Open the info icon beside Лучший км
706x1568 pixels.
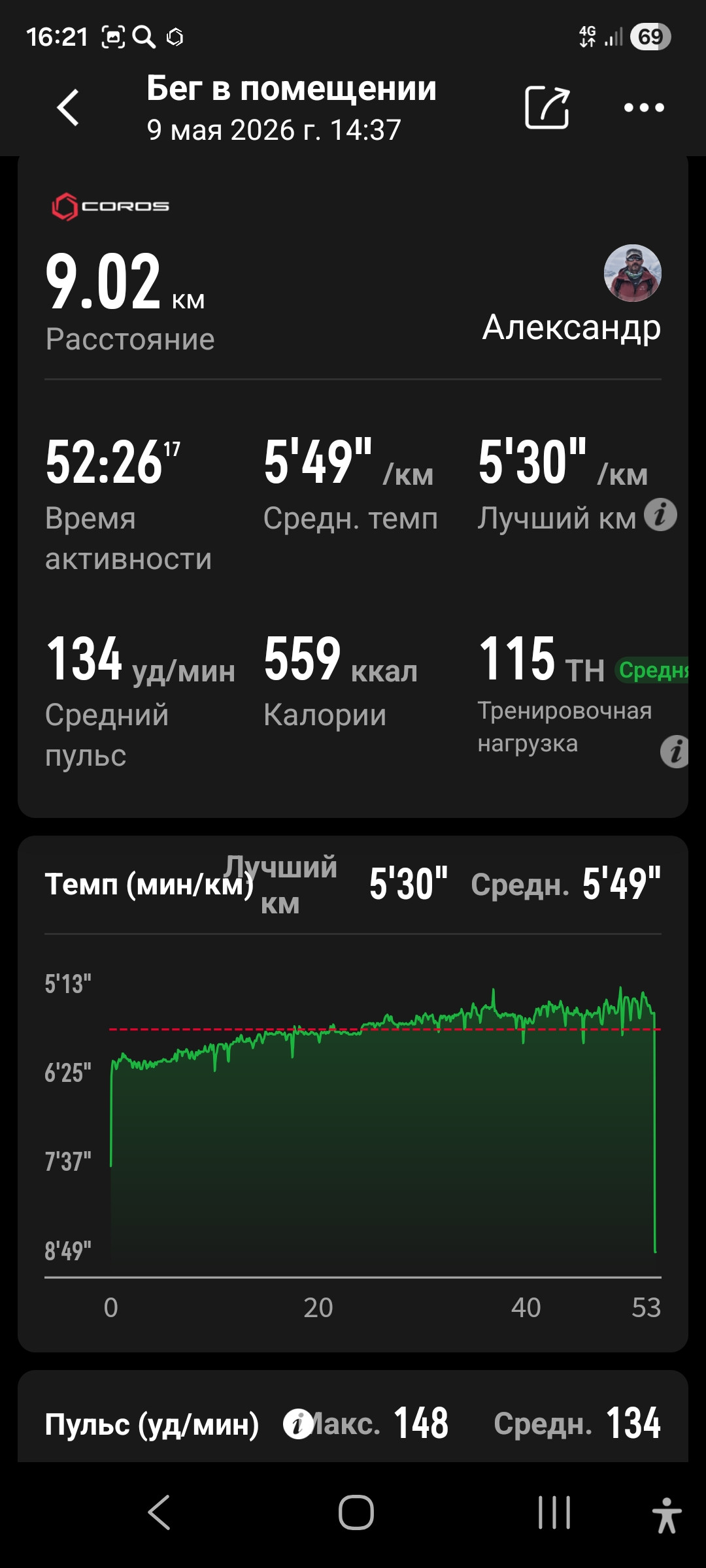pyautogui.click(x=660, y=515)
